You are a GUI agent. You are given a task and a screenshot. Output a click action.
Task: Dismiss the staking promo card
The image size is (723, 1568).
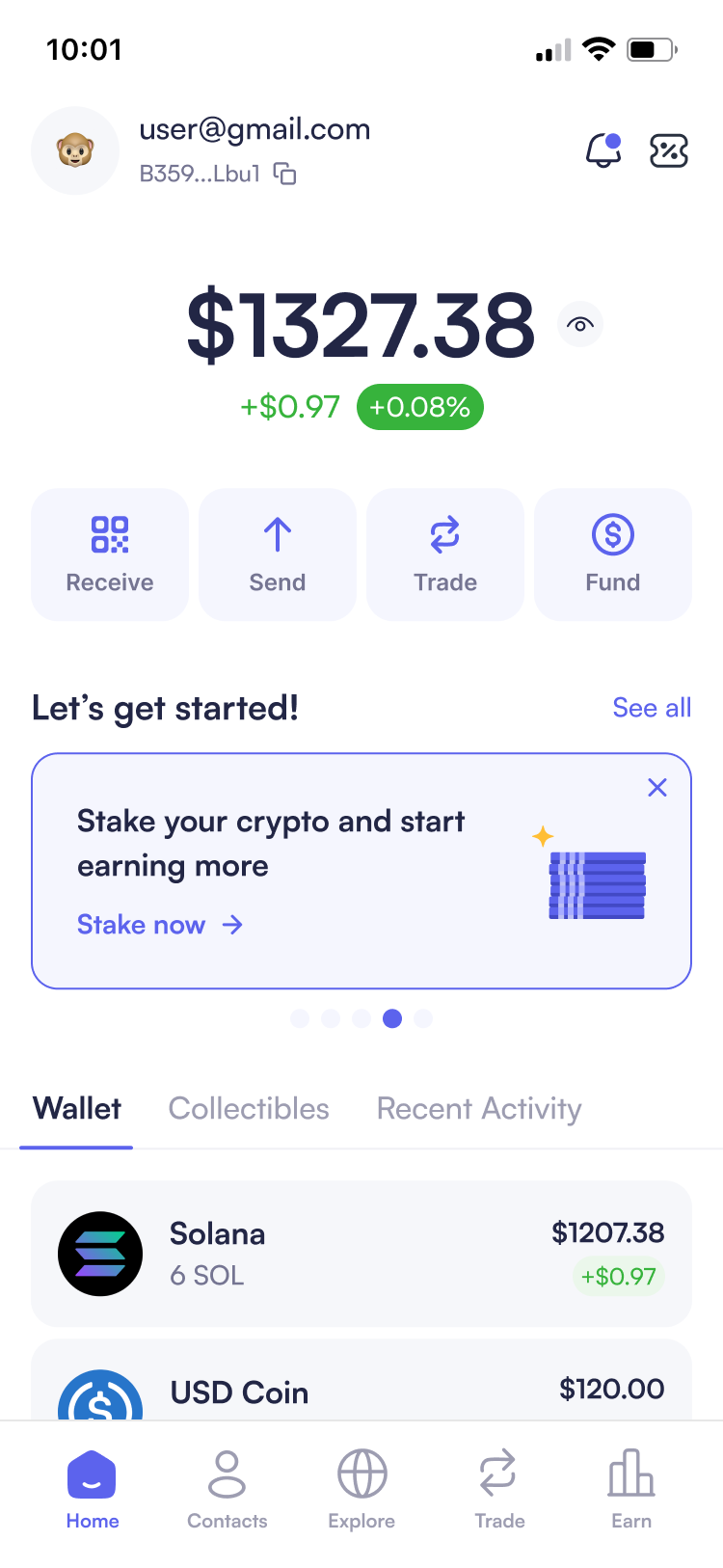pos(657,788)
